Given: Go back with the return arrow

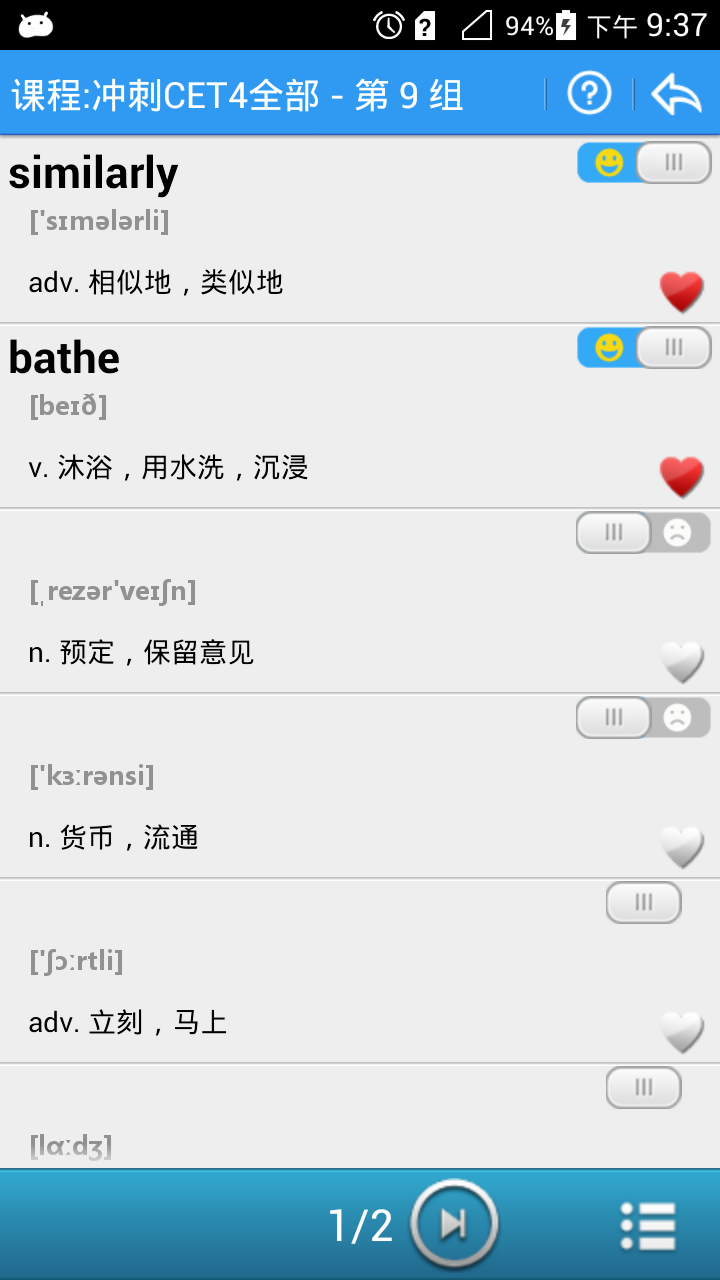Looking at the screenshot, I should 676,94.
